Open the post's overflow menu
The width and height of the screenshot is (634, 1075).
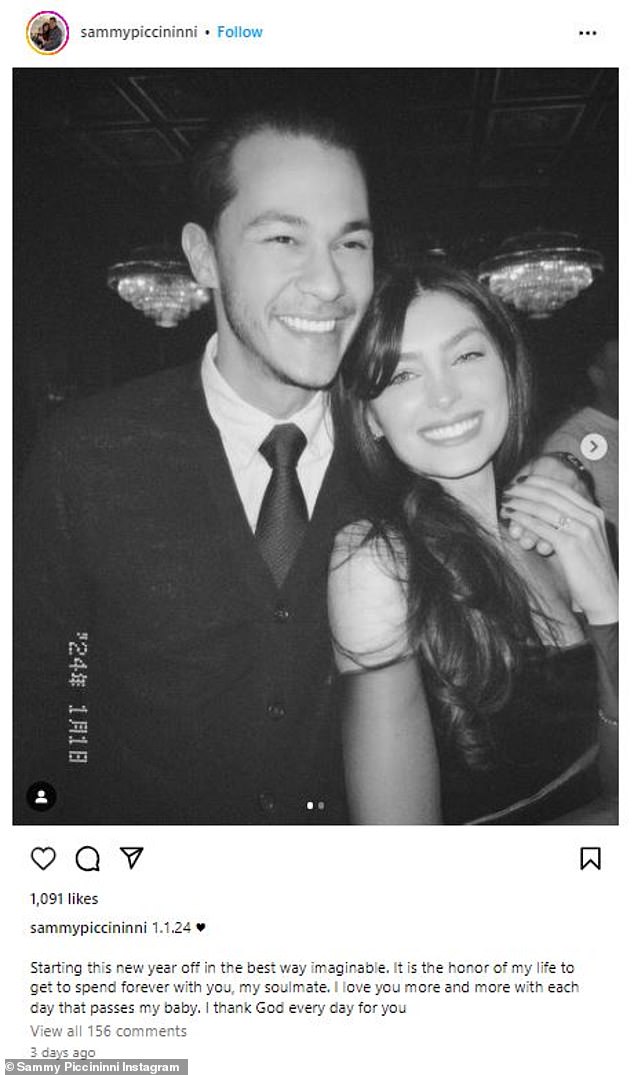tap(587, 33)
